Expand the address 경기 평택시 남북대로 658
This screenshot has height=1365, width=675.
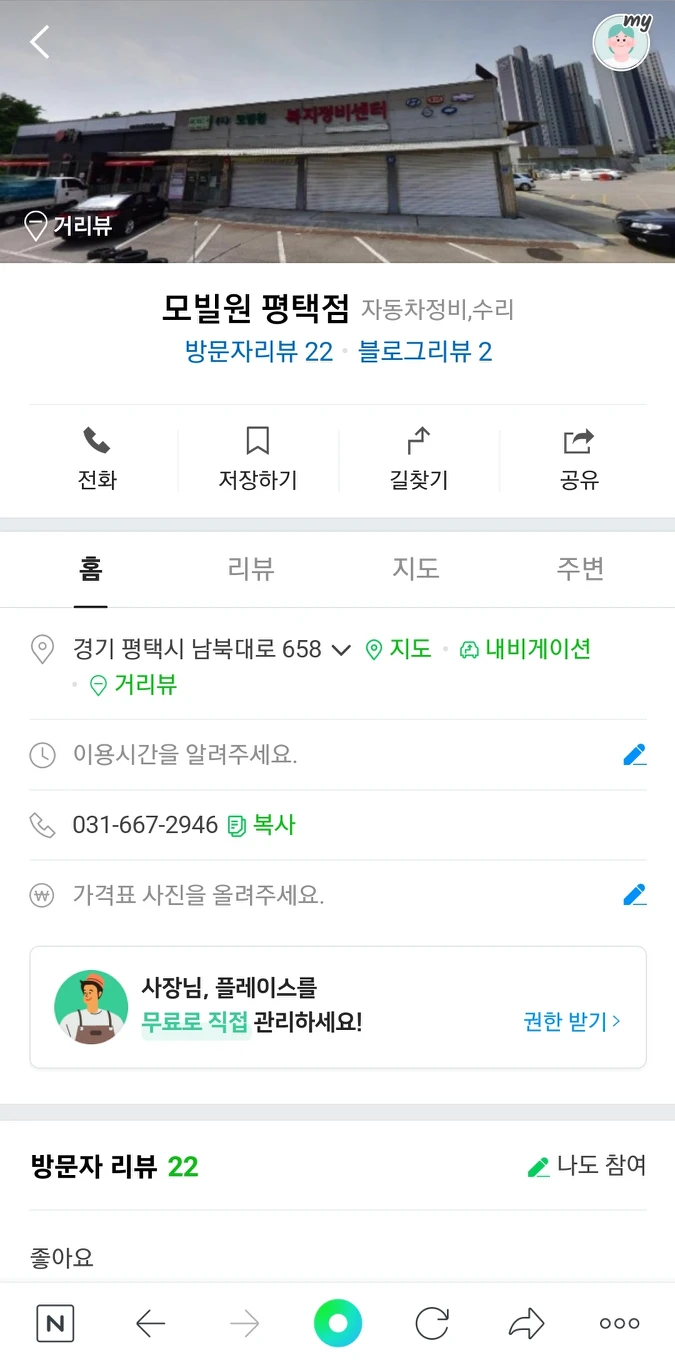tap(341, 650)
